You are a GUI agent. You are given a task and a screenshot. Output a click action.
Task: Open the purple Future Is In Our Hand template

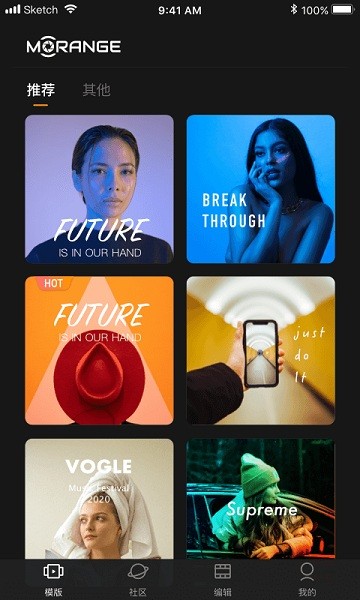[99, 189]
